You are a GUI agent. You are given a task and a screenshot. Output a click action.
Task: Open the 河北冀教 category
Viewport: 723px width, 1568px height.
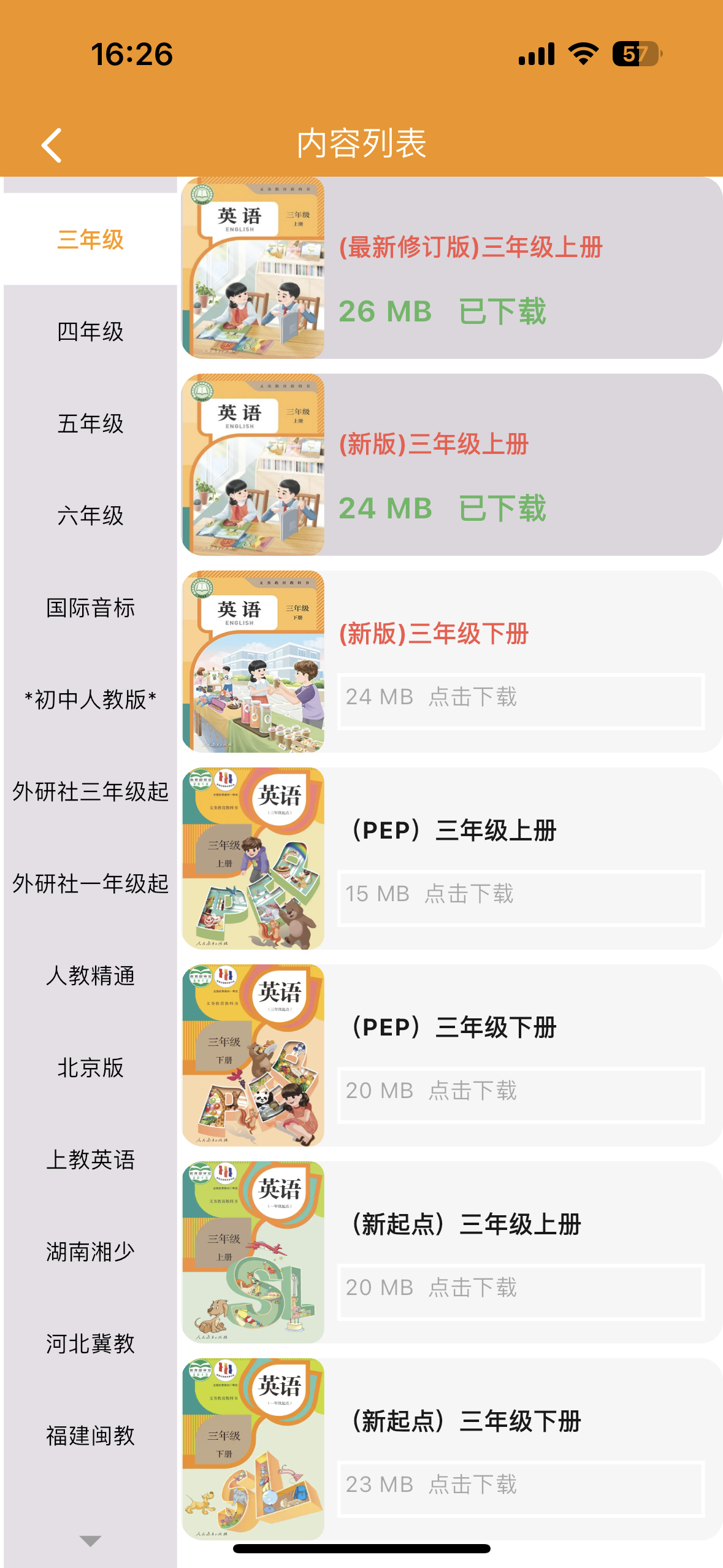click(x=90, y=1343)
